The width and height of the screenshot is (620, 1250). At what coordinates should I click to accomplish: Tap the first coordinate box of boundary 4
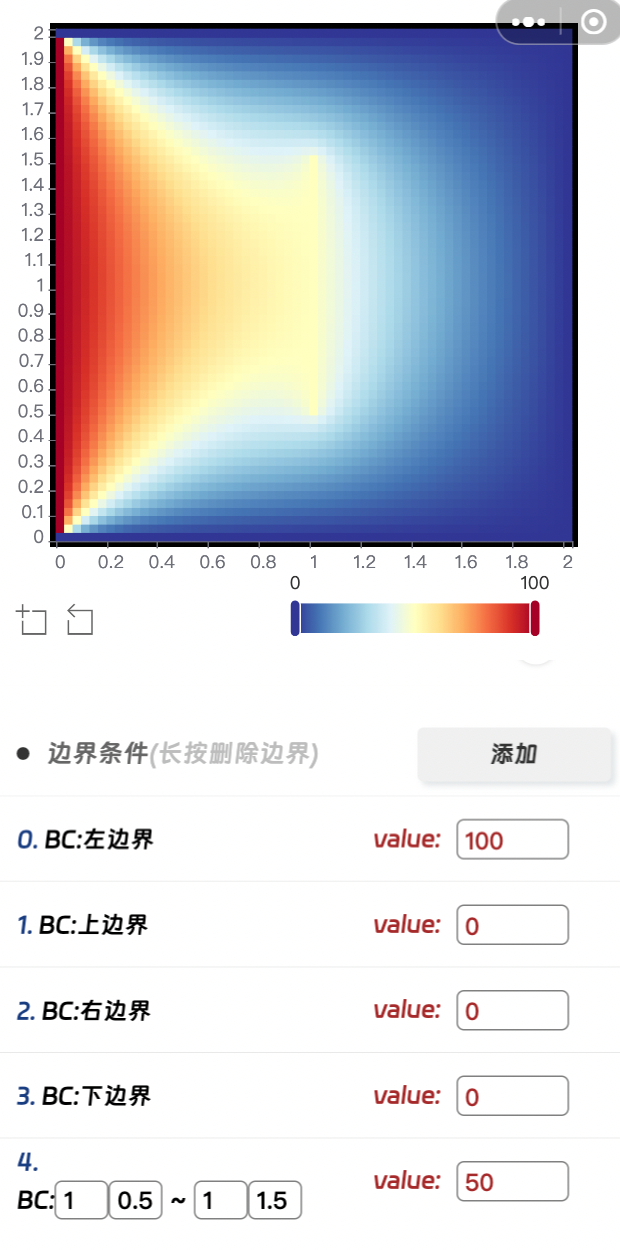click(81, 1201)
